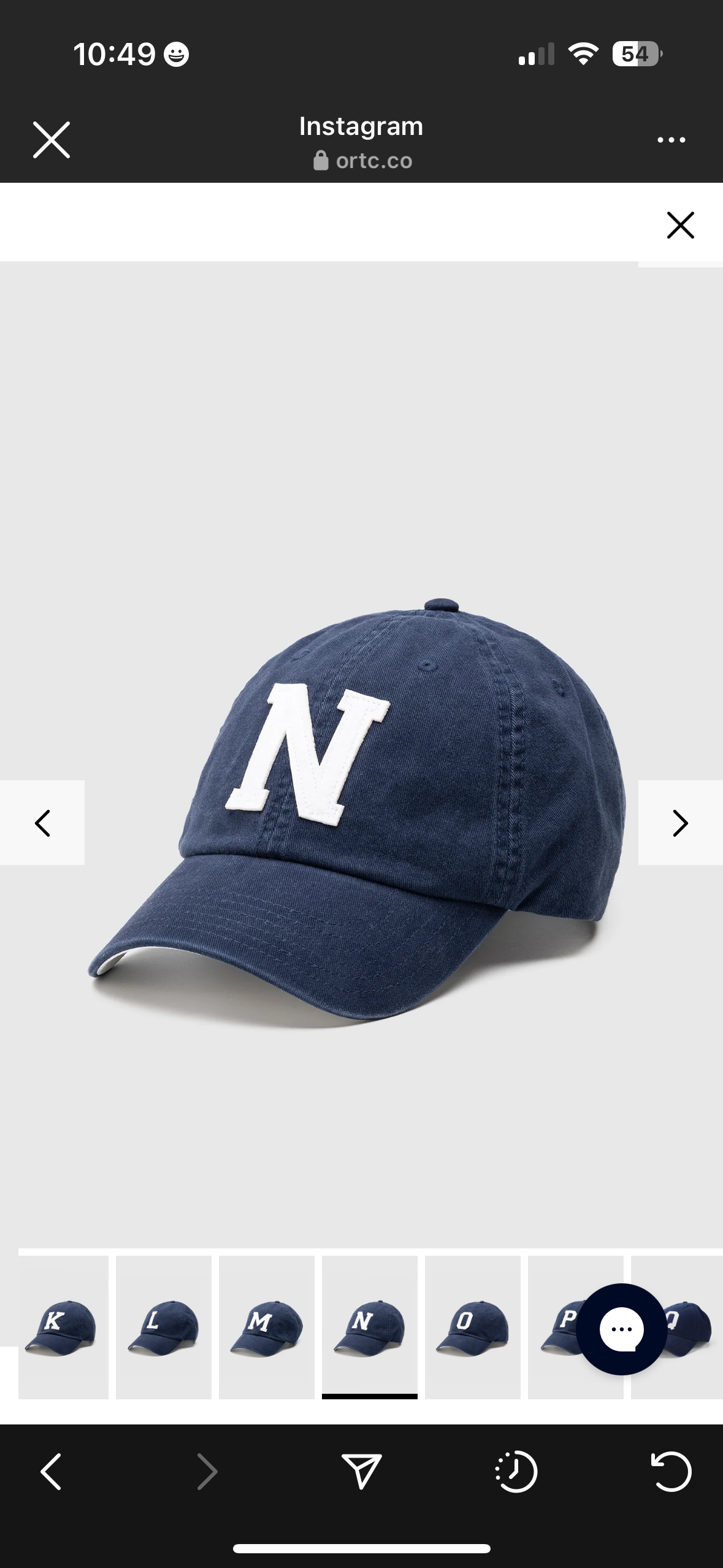Open the browser overflow menu

[671, 140]
